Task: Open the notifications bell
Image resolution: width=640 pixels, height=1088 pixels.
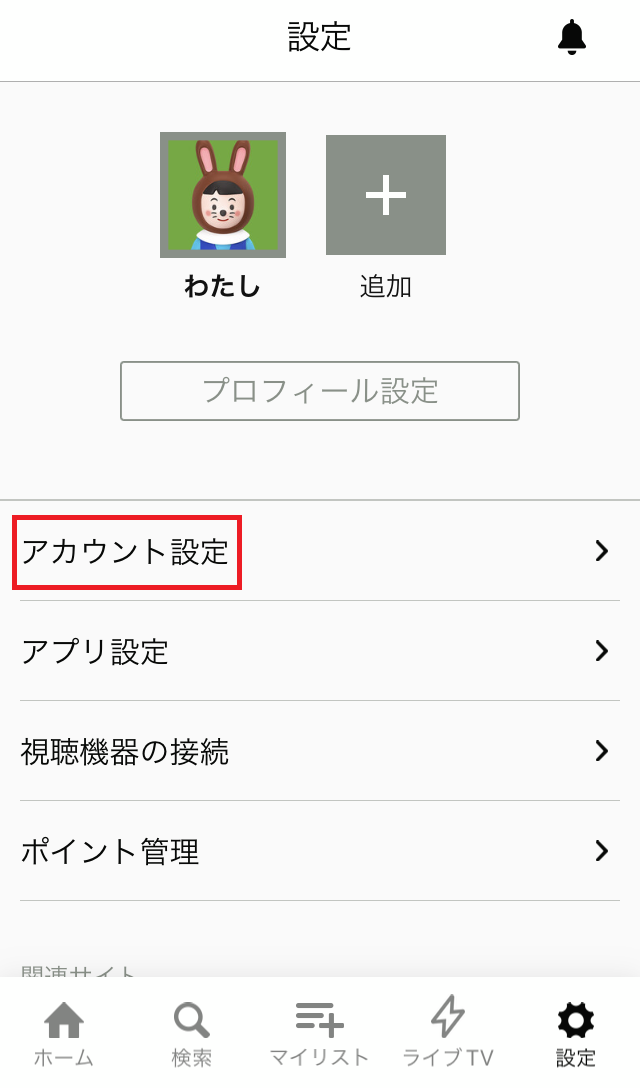Action: click(x=572, y=37)
